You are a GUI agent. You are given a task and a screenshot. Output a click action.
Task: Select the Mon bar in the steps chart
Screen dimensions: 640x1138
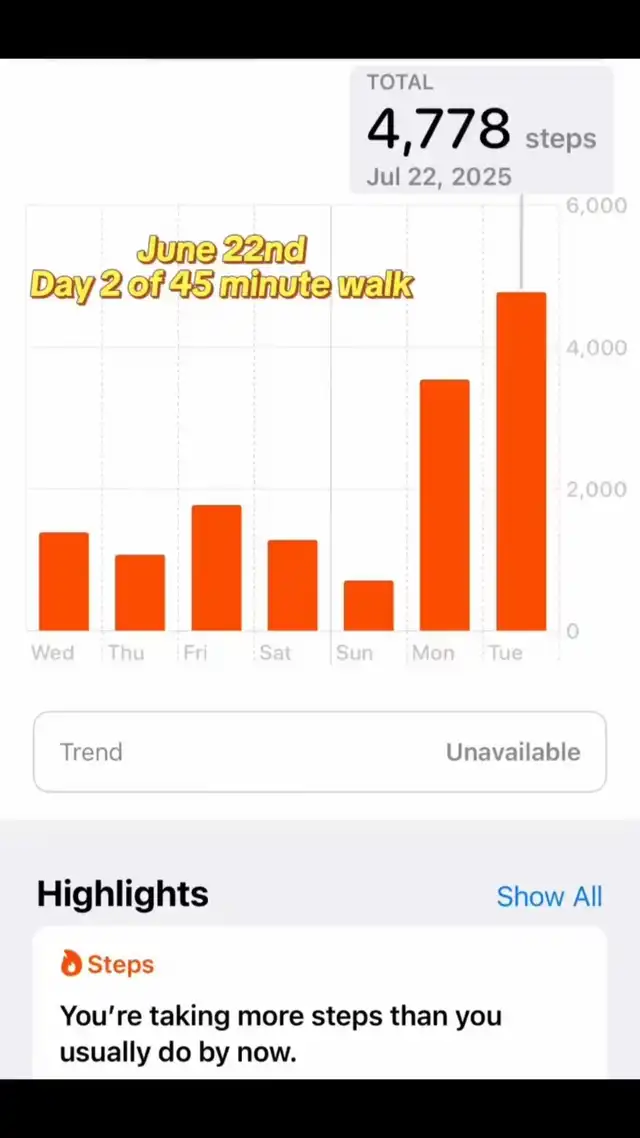tap(445, 505)
